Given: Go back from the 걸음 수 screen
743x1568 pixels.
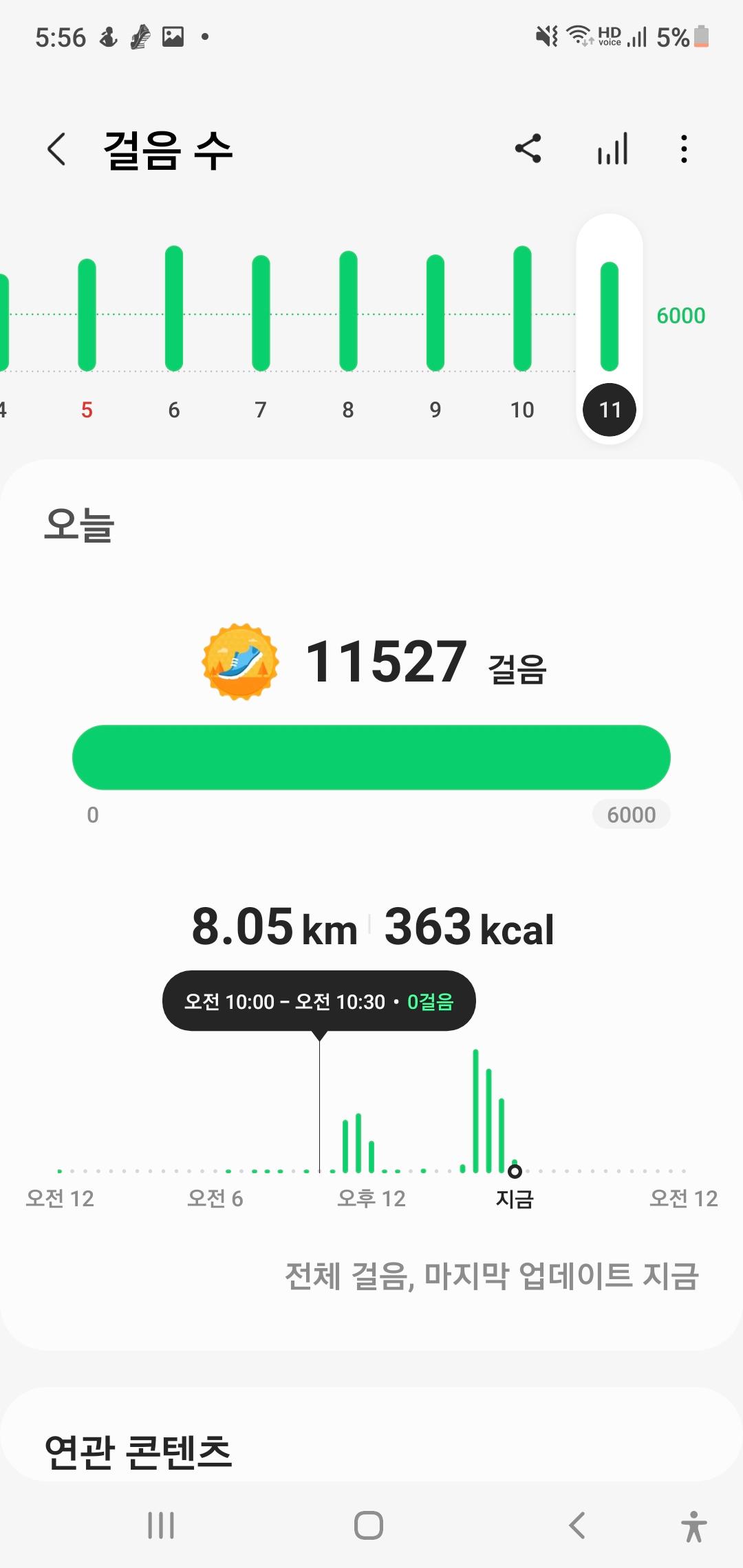Looking at the screenshot, I should [56, 149].
